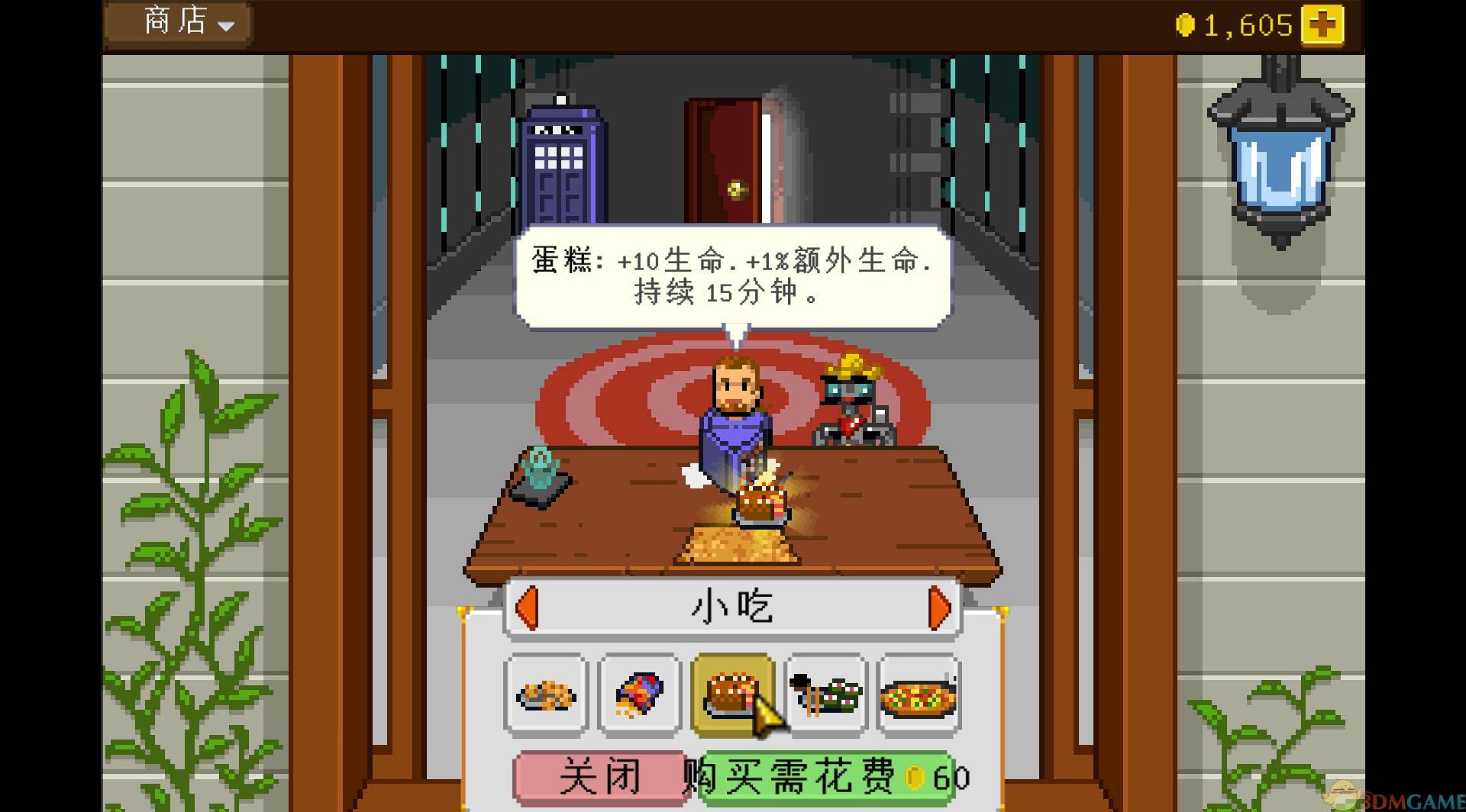The height and width of the screenshot is (812, 1466).
Task: Buy the cake for 60 gold
Action: [825, 777]
